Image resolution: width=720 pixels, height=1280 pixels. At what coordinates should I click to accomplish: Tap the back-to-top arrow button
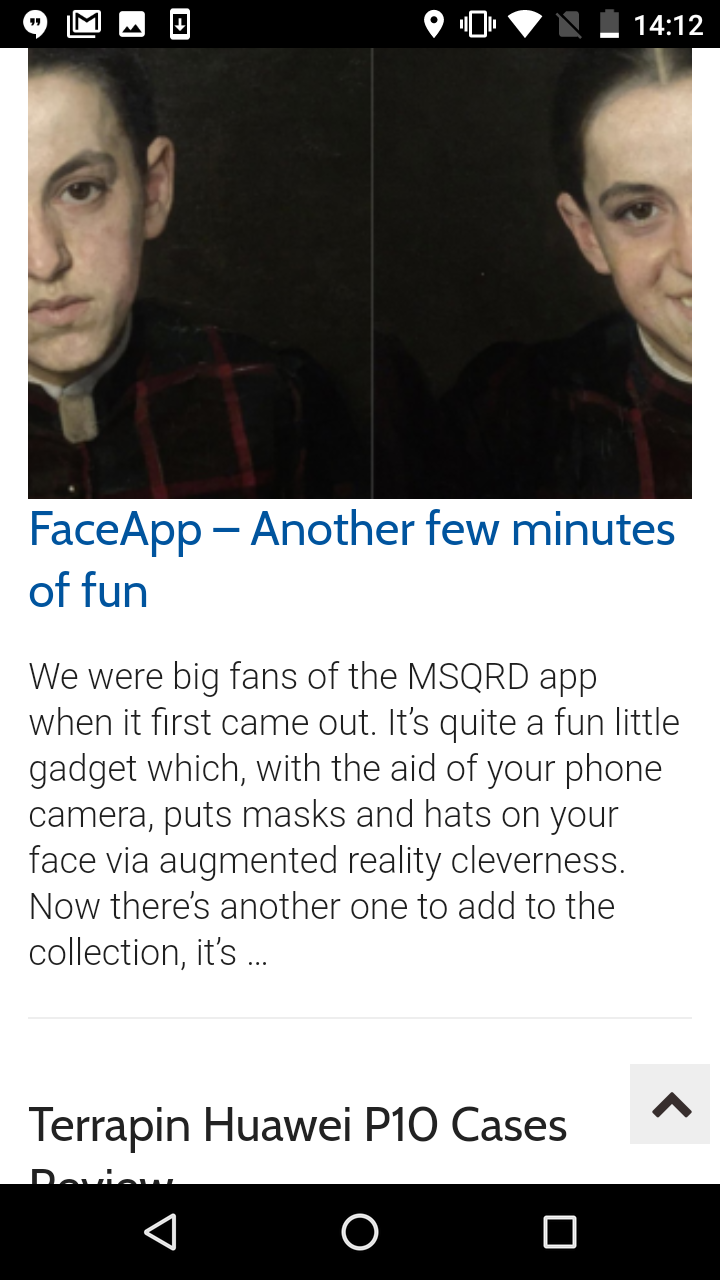pyautogui.click(x=670, y=1104)
